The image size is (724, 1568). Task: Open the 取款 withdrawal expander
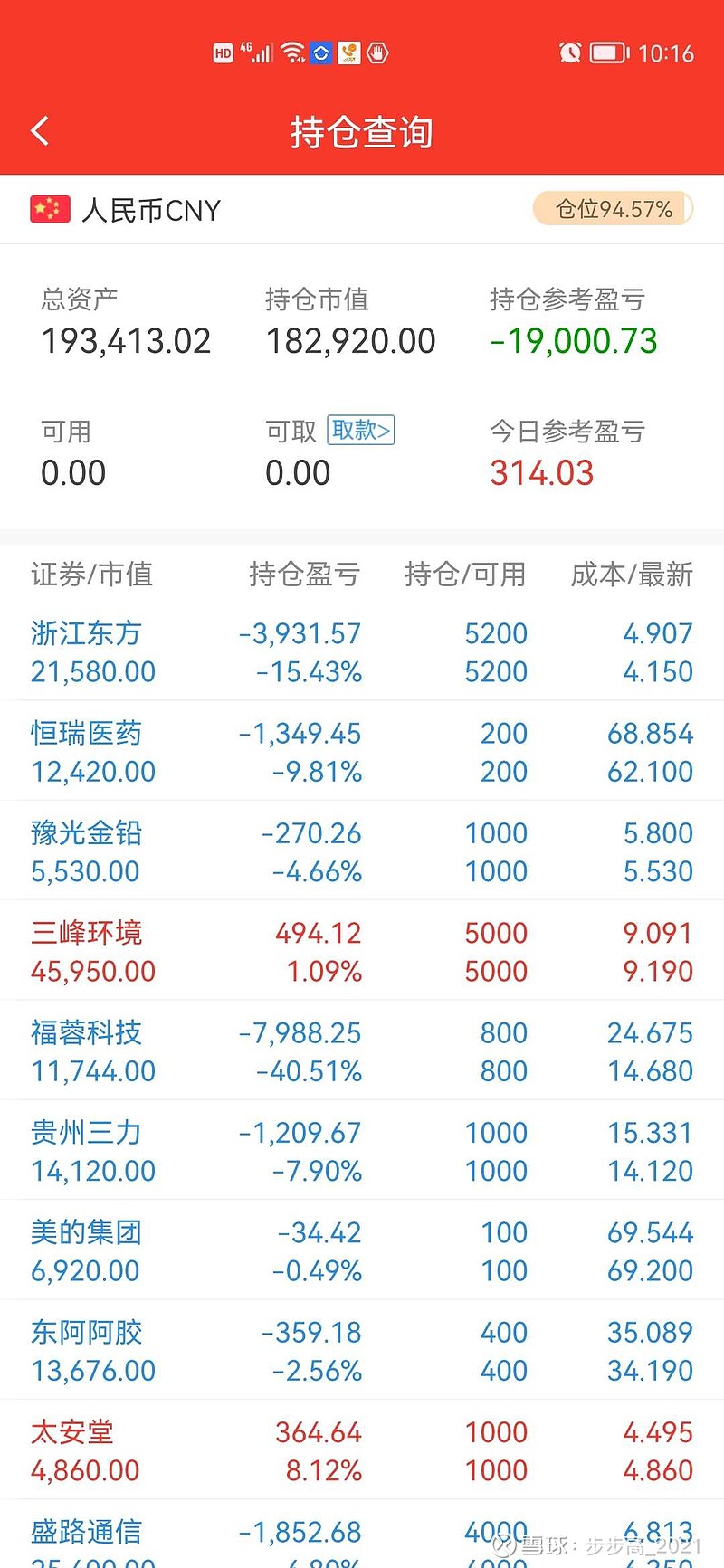(x=361, y=431)
